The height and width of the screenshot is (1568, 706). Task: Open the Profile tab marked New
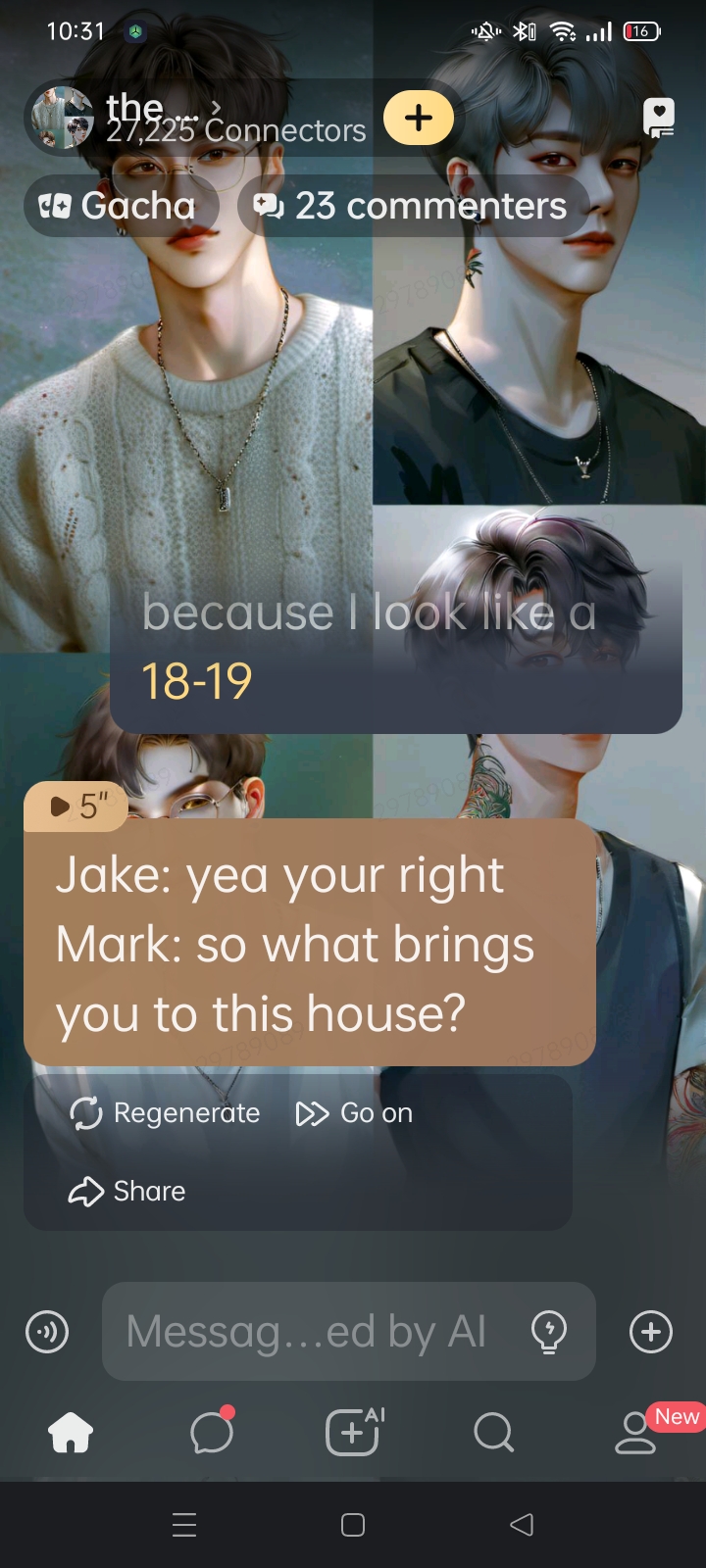click(635, 1434)
